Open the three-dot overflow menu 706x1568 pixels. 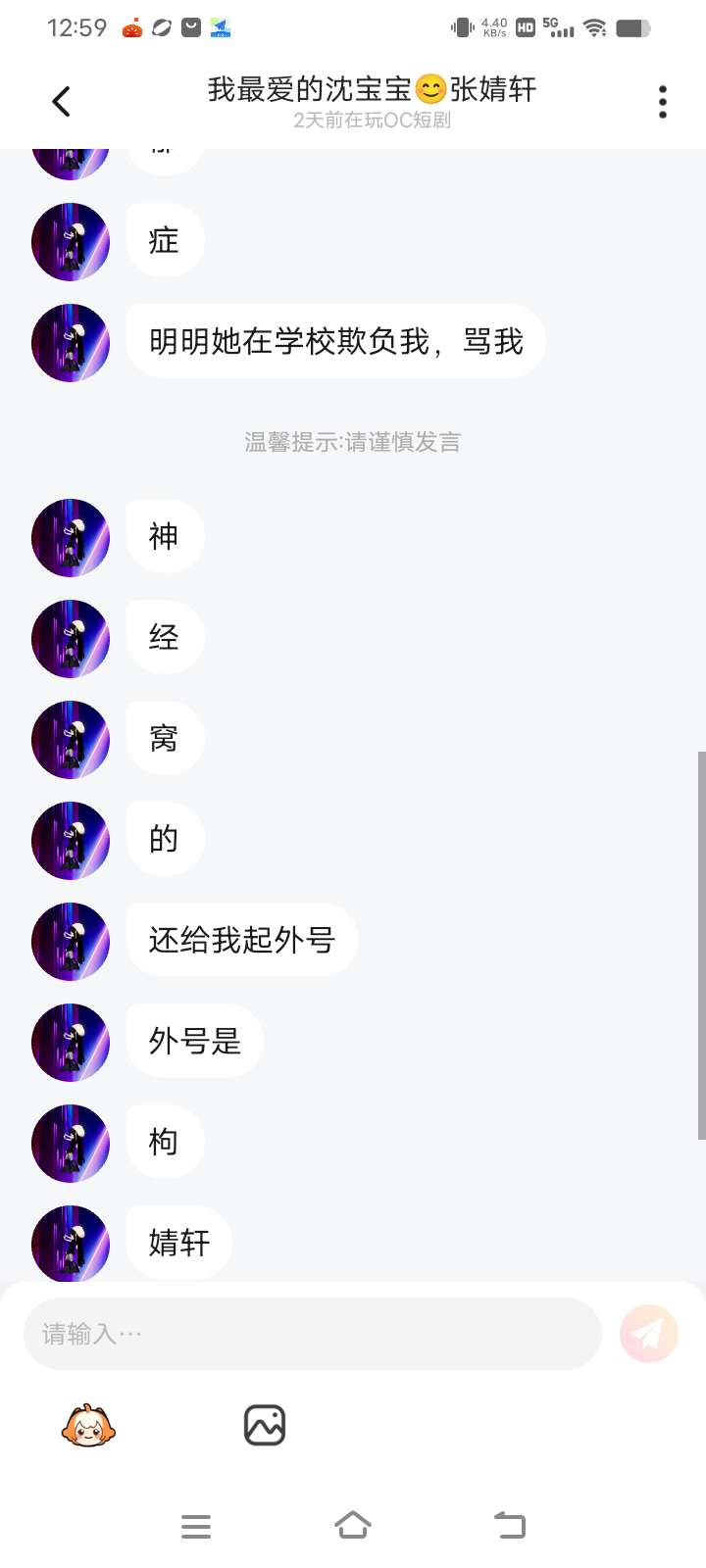(663, 102)
